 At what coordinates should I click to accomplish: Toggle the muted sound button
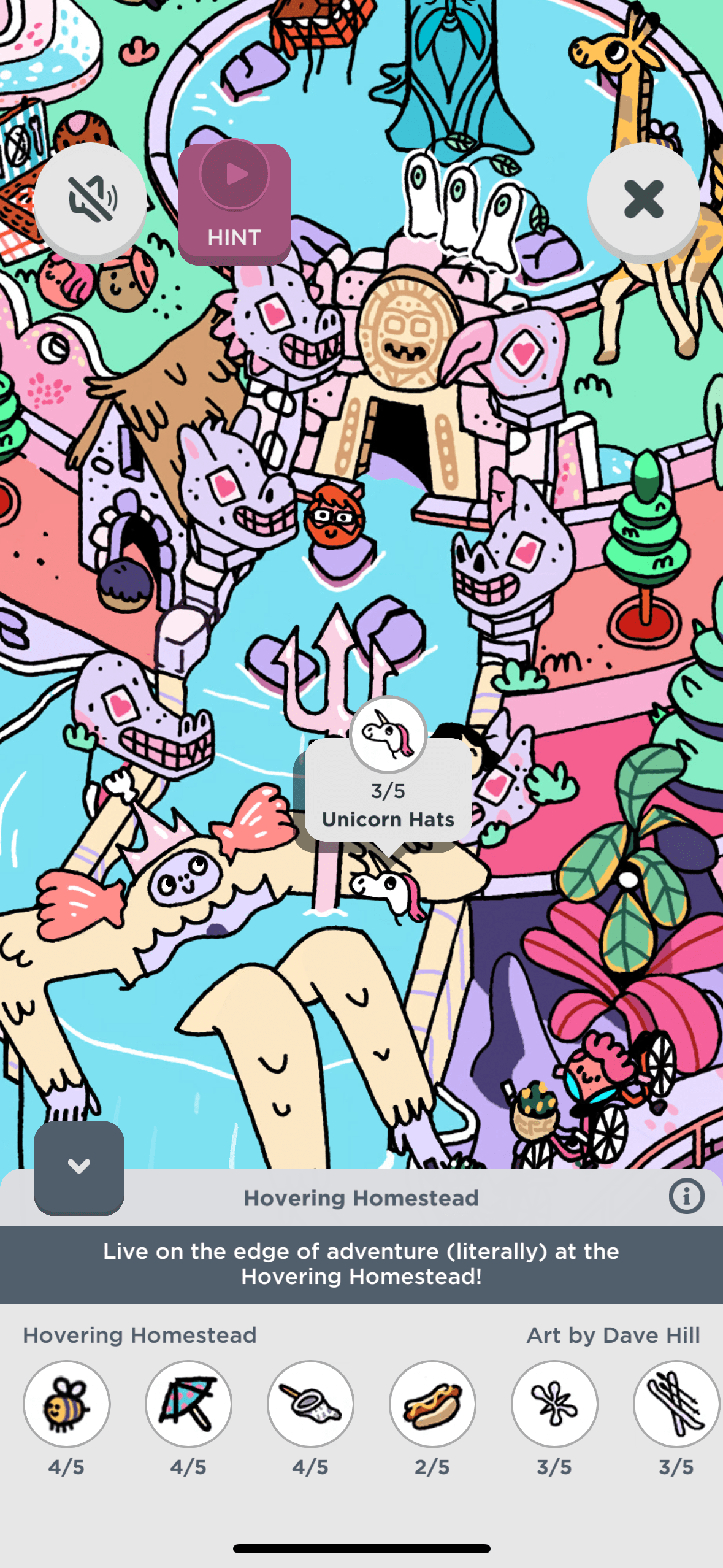point(91,199)
